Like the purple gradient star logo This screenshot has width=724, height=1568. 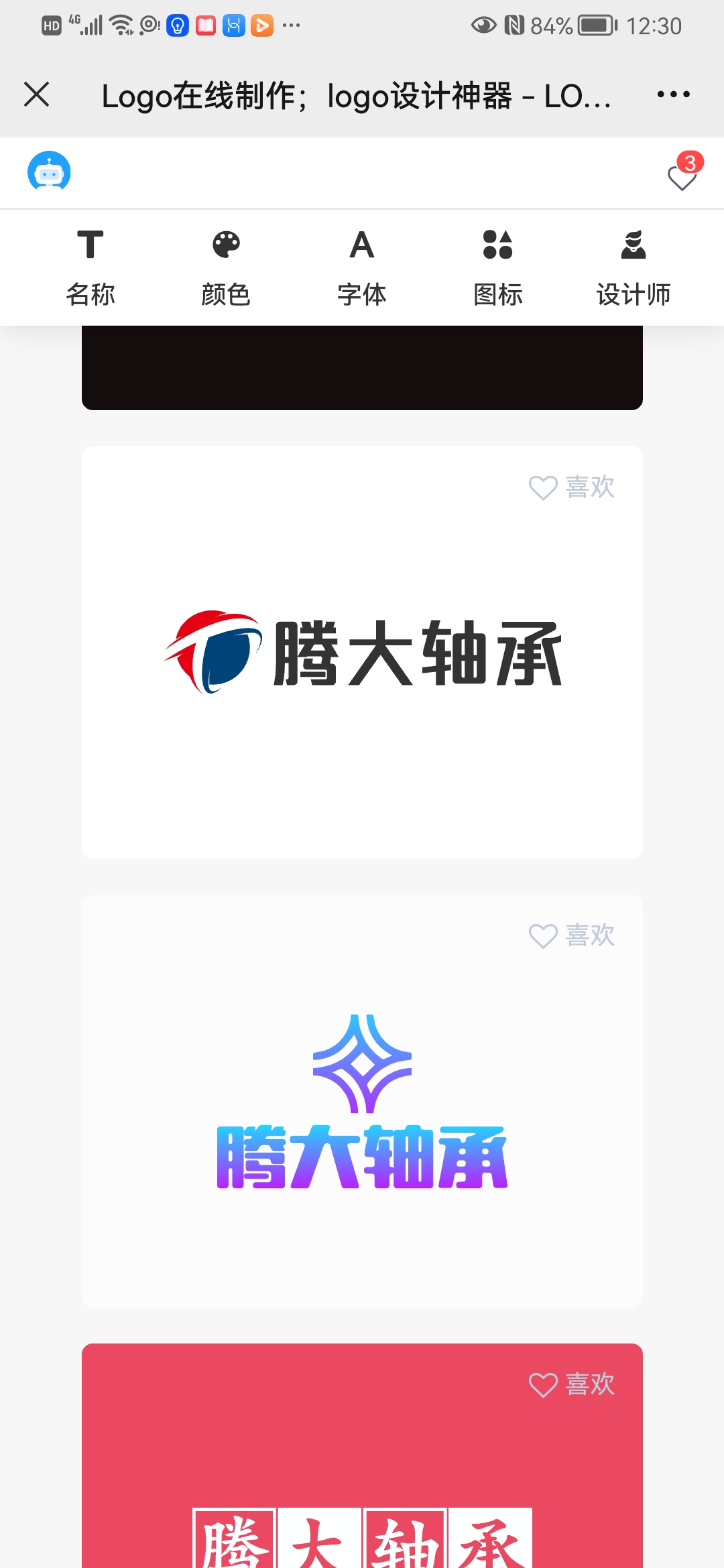pyautogui.click(x=572, y=935)
